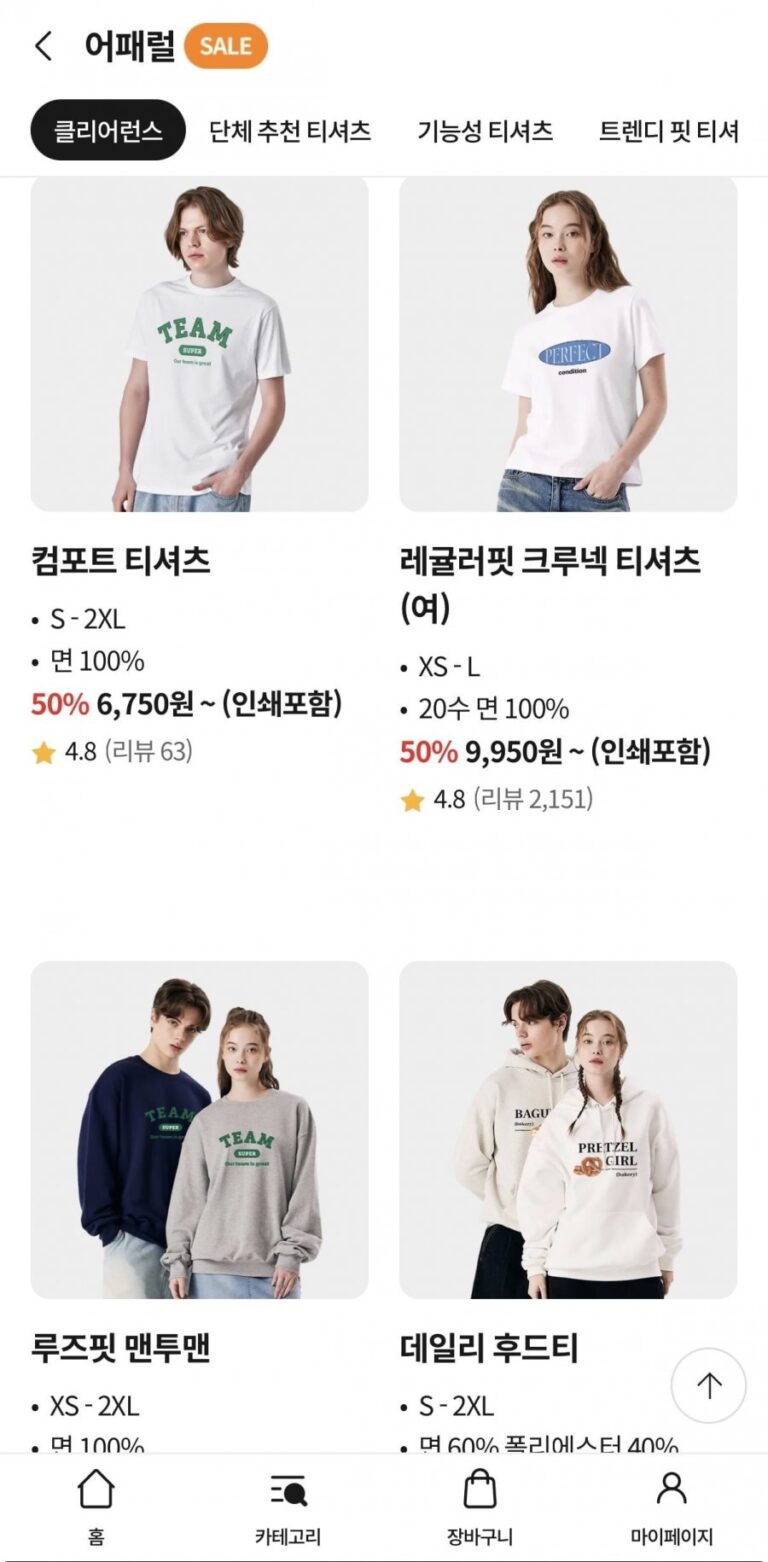Go back using the arrow icon
The image size is (768, 1562).
(x=43, y=46)
